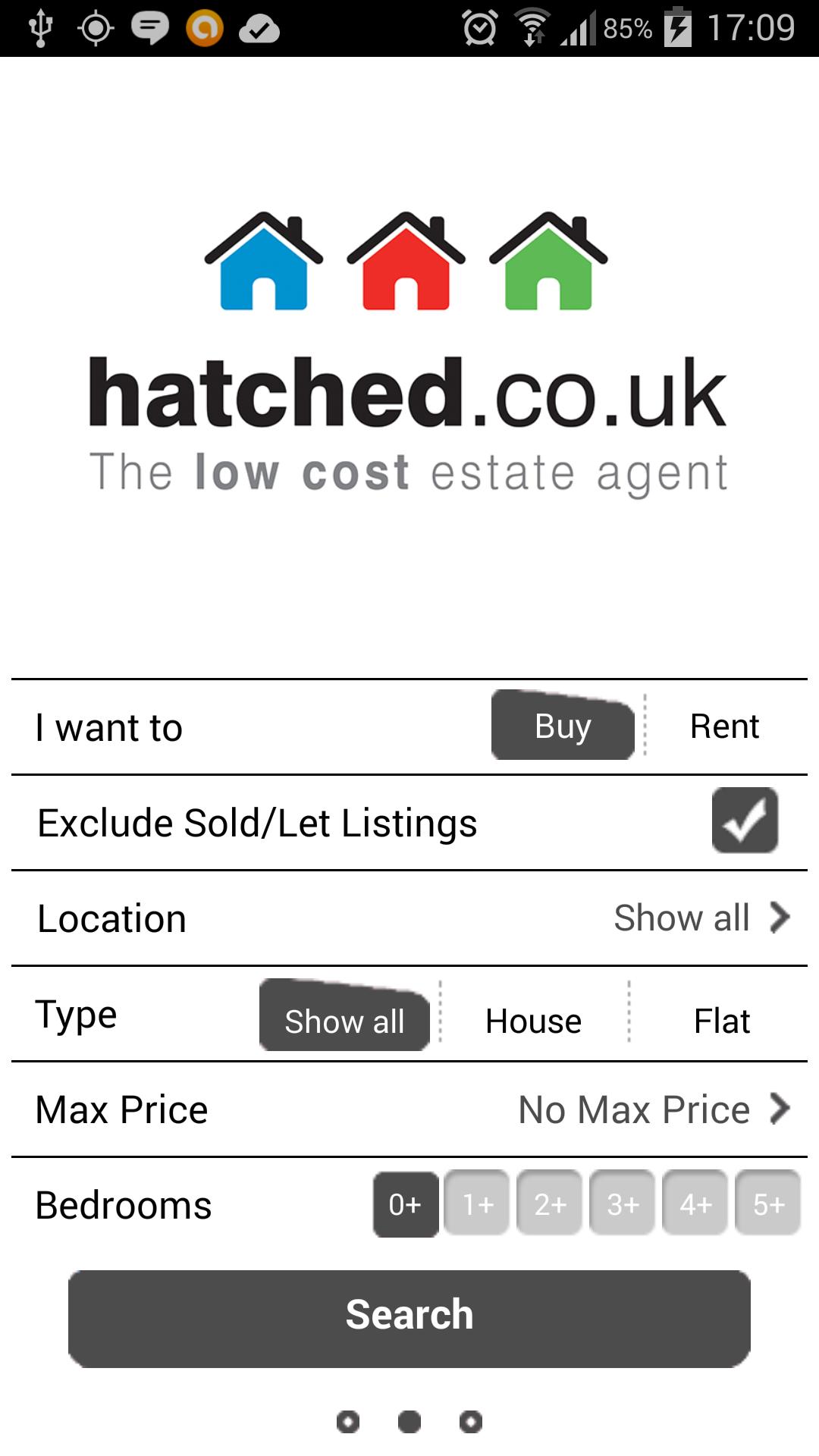Screen dimensions: 819x1456
Task: Tap the Search button
Action: pyautogui.click(x=409, y=1318)
